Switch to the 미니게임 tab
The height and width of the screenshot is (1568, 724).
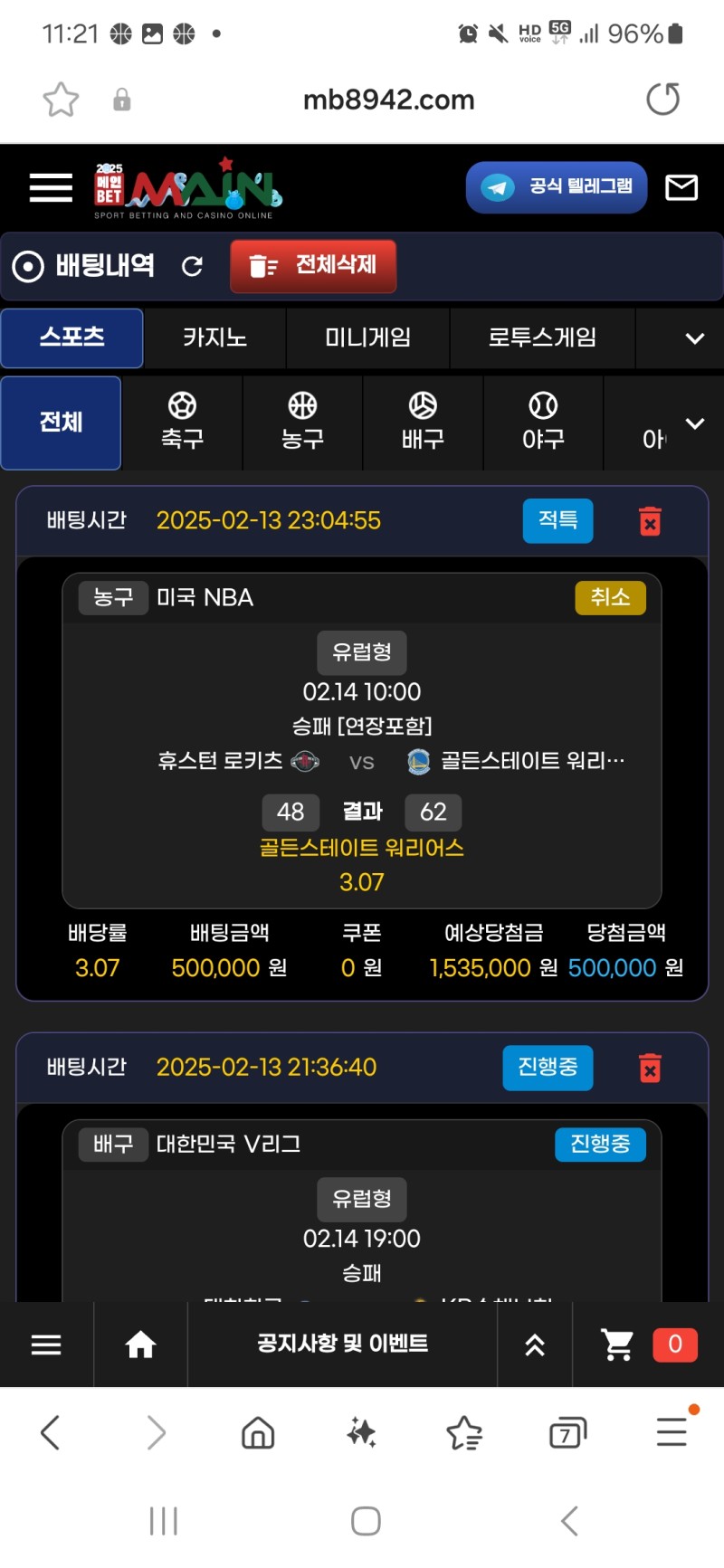[367, 337]
